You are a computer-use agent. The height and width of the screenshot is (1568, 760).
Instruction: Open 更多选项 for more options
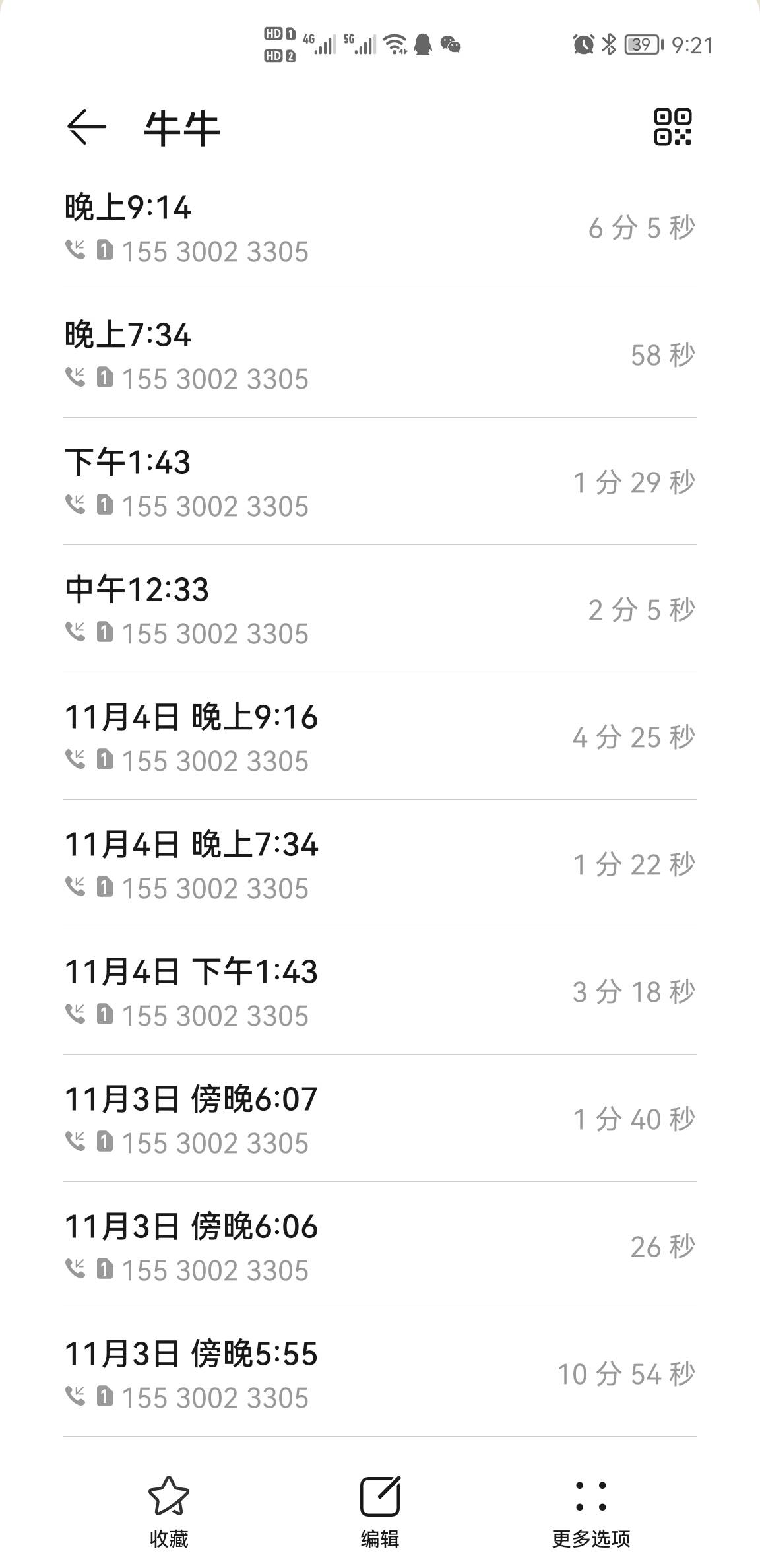[x=591, y=1511]
